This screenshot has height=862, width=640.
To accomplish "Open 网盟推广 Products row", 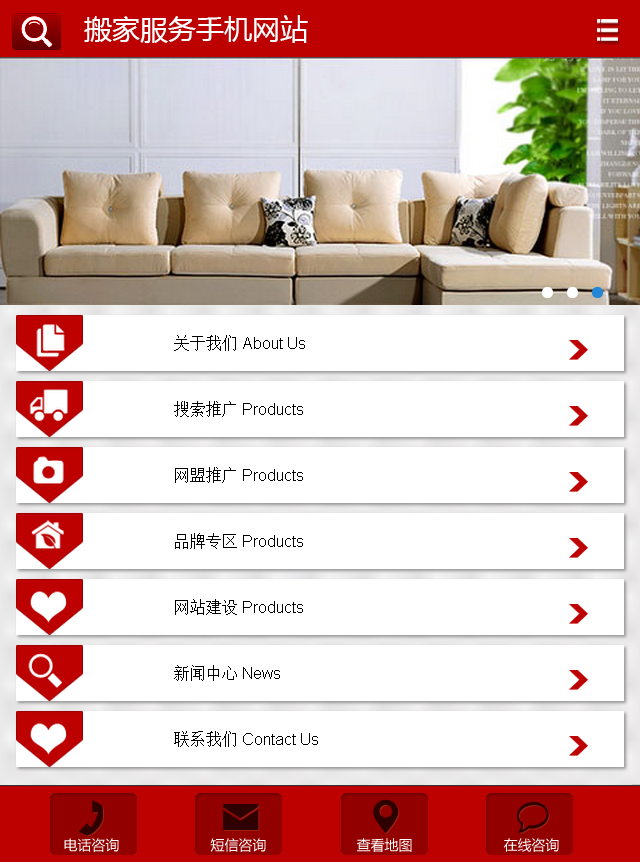I will pyautogui.click(x=320, y=475).
